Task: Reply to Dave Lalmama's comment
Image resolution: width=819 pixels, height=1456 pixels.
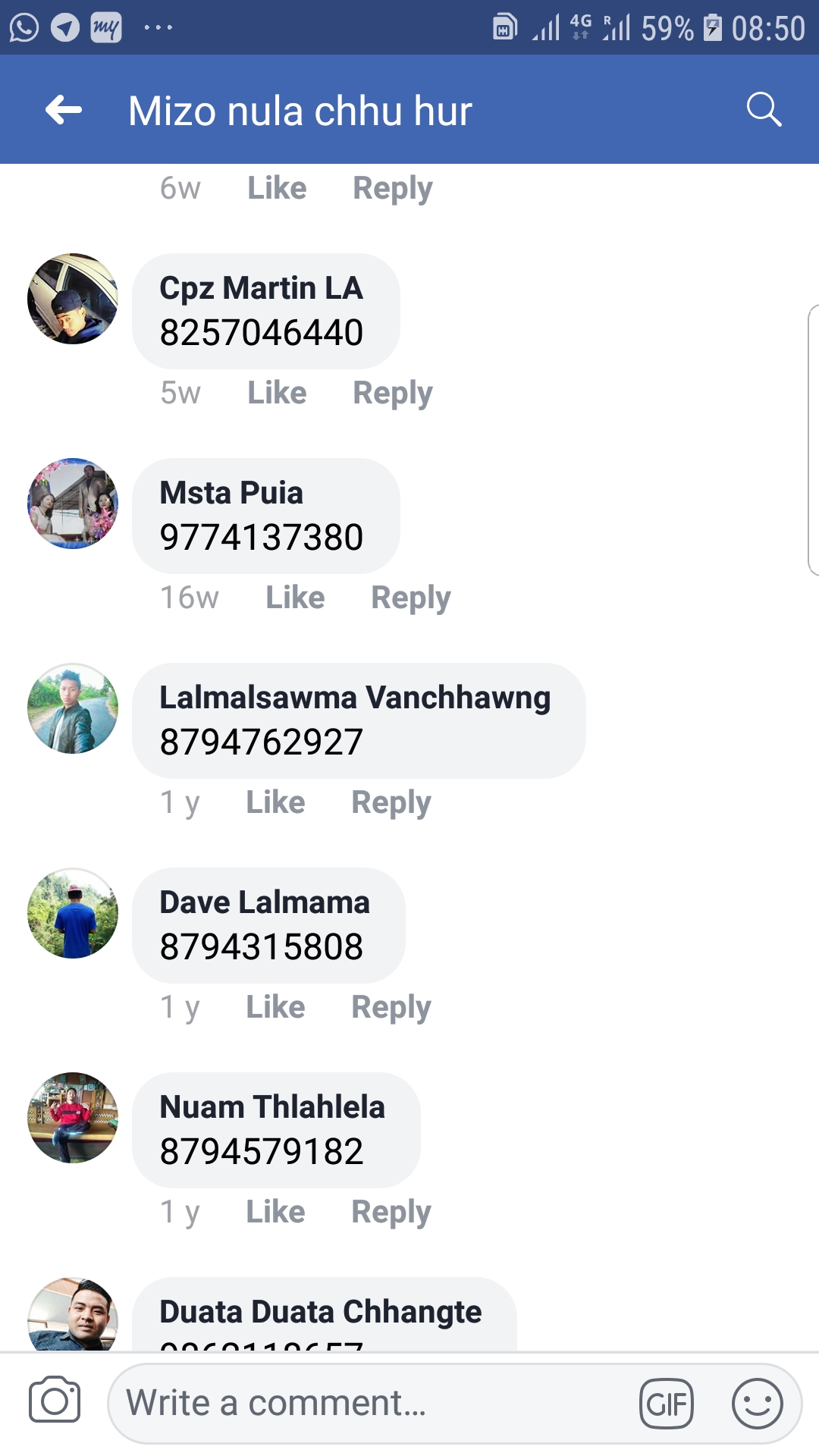Action: [391, 1007]
